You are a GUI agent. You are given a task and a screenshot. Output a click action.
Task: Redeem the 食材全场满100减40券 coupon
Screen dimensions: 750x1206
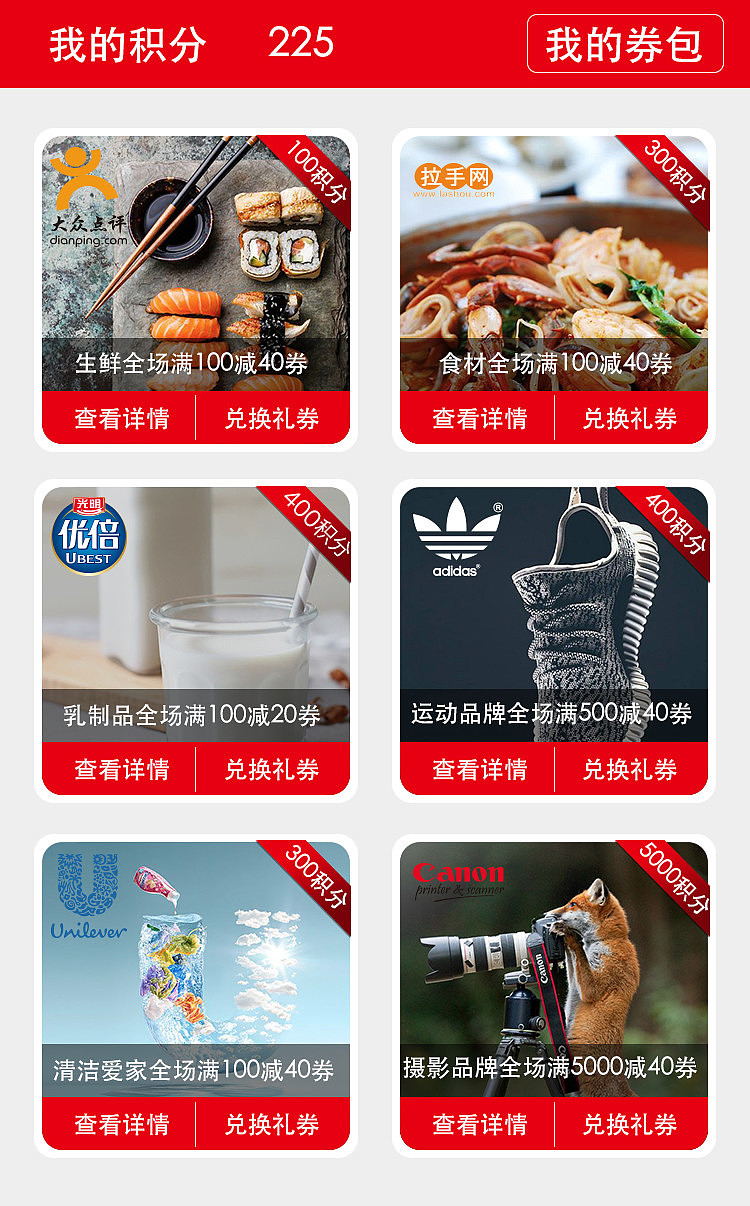pyautogui.click(x=630, y=418)
